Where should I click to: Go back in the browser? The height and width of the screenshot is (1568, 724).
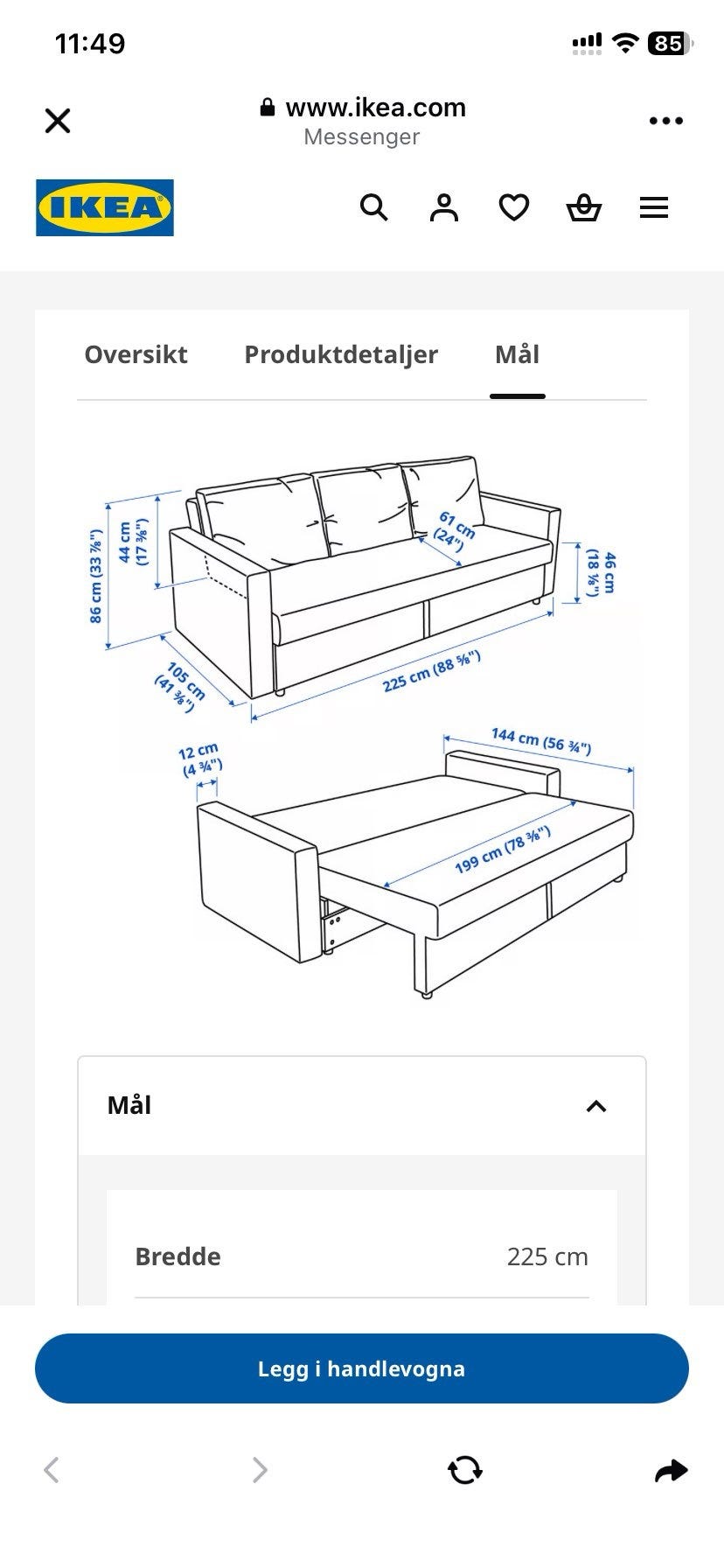(52, 1470)
